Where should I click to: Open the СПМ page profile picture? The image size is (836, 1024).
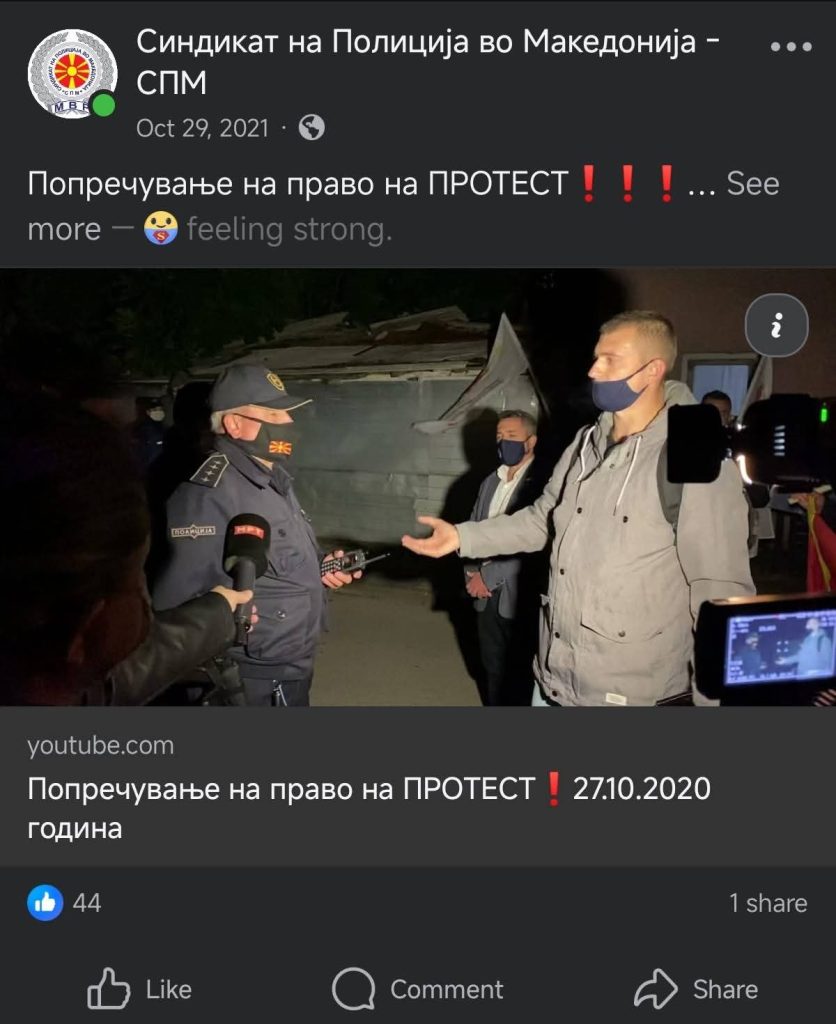click(x=71, y=73)
